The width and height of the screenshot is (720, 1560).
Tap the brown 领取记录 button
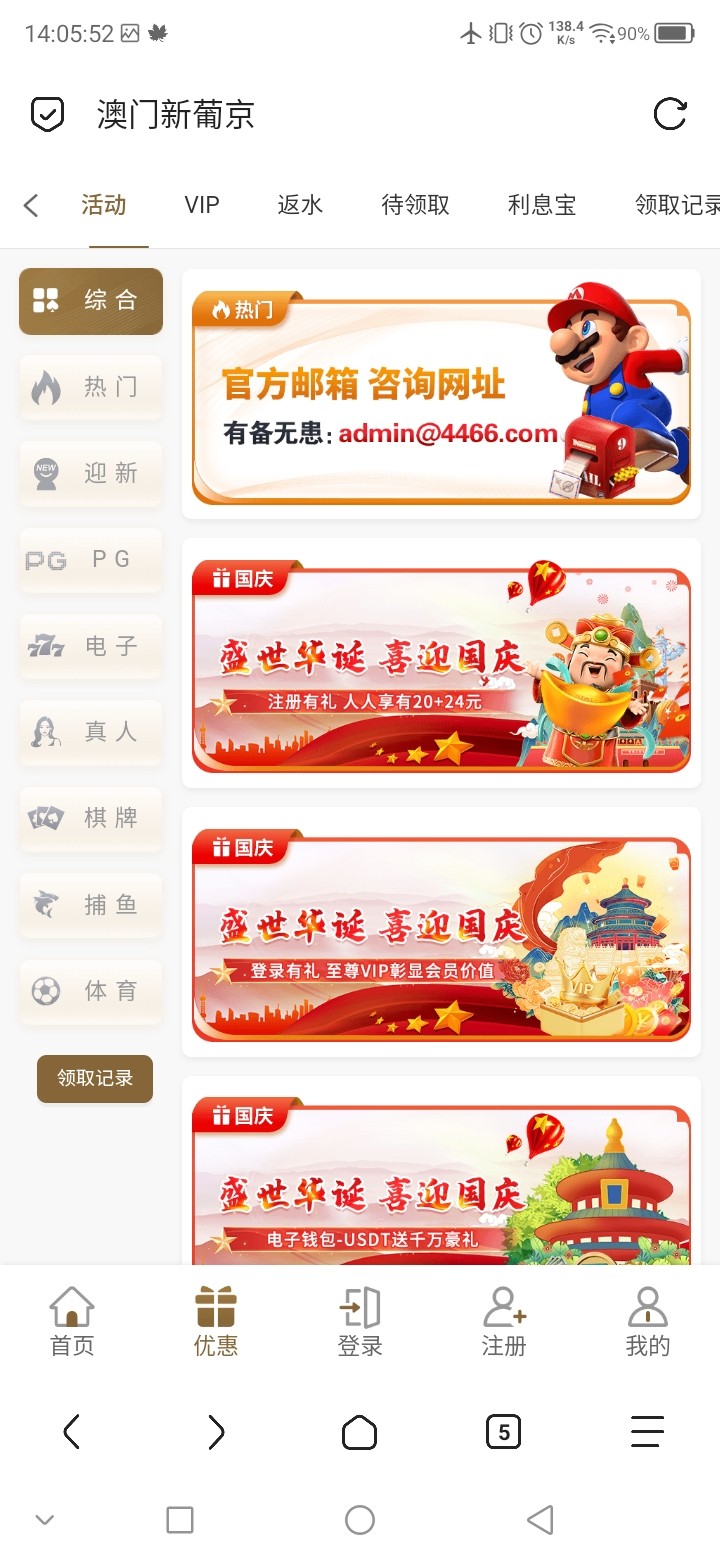[x=95, y=1078]
